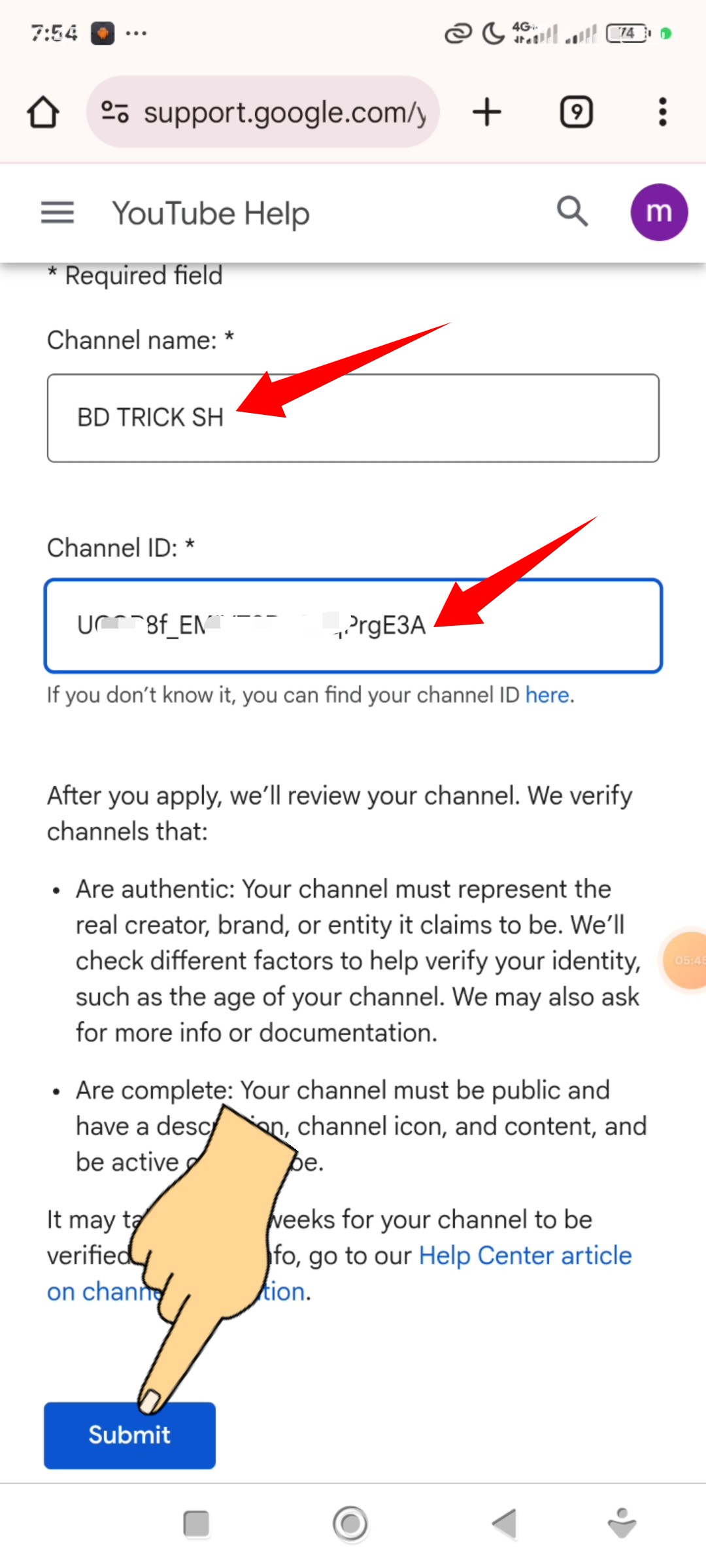The image size is (706, 1568).
Task: Open the YouTube Help hamburger menu
Action: click(58, 213)
